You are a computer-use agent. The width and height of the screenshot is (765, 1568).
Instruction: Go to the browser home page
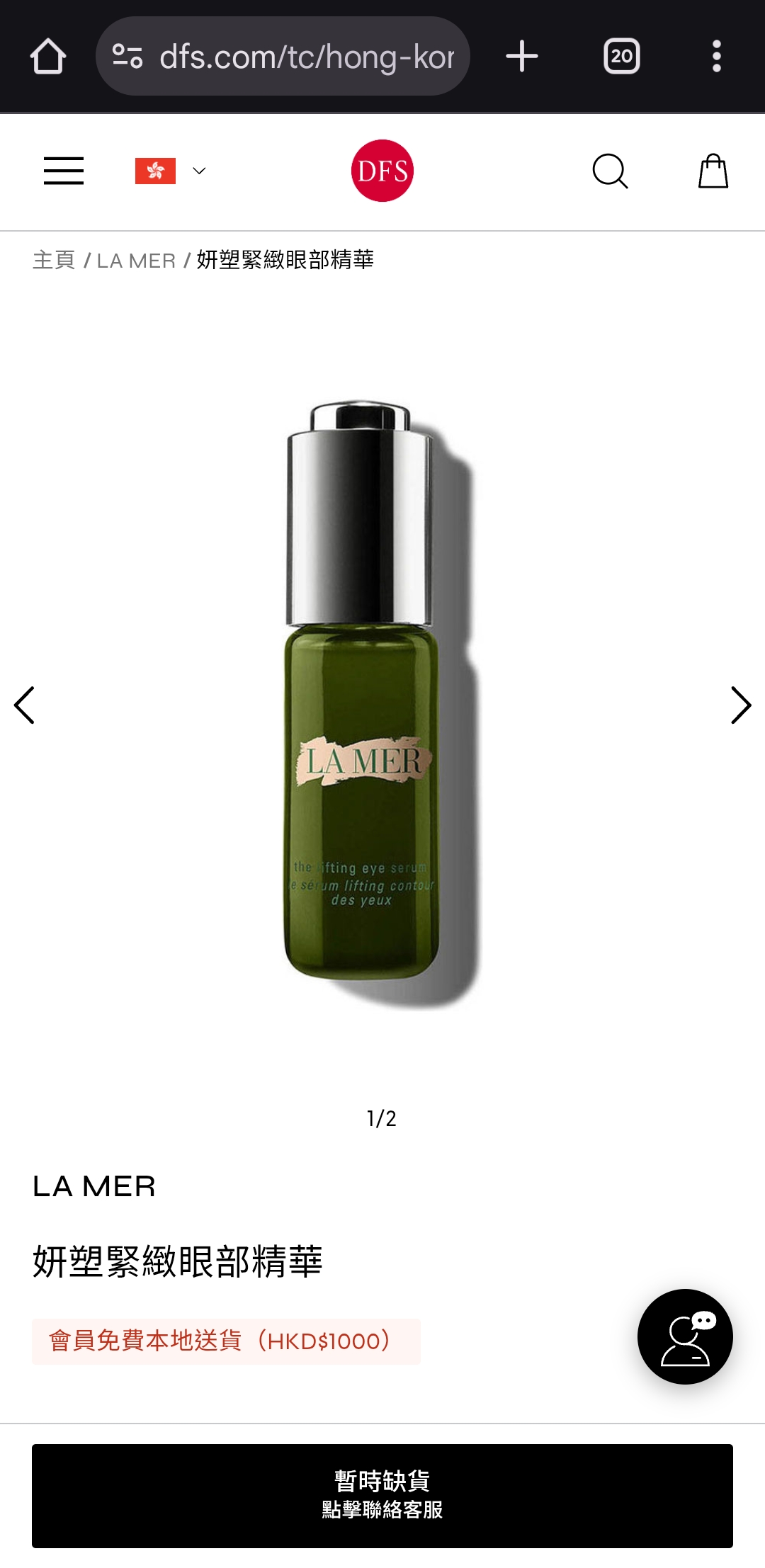click(x=48, y=57)
